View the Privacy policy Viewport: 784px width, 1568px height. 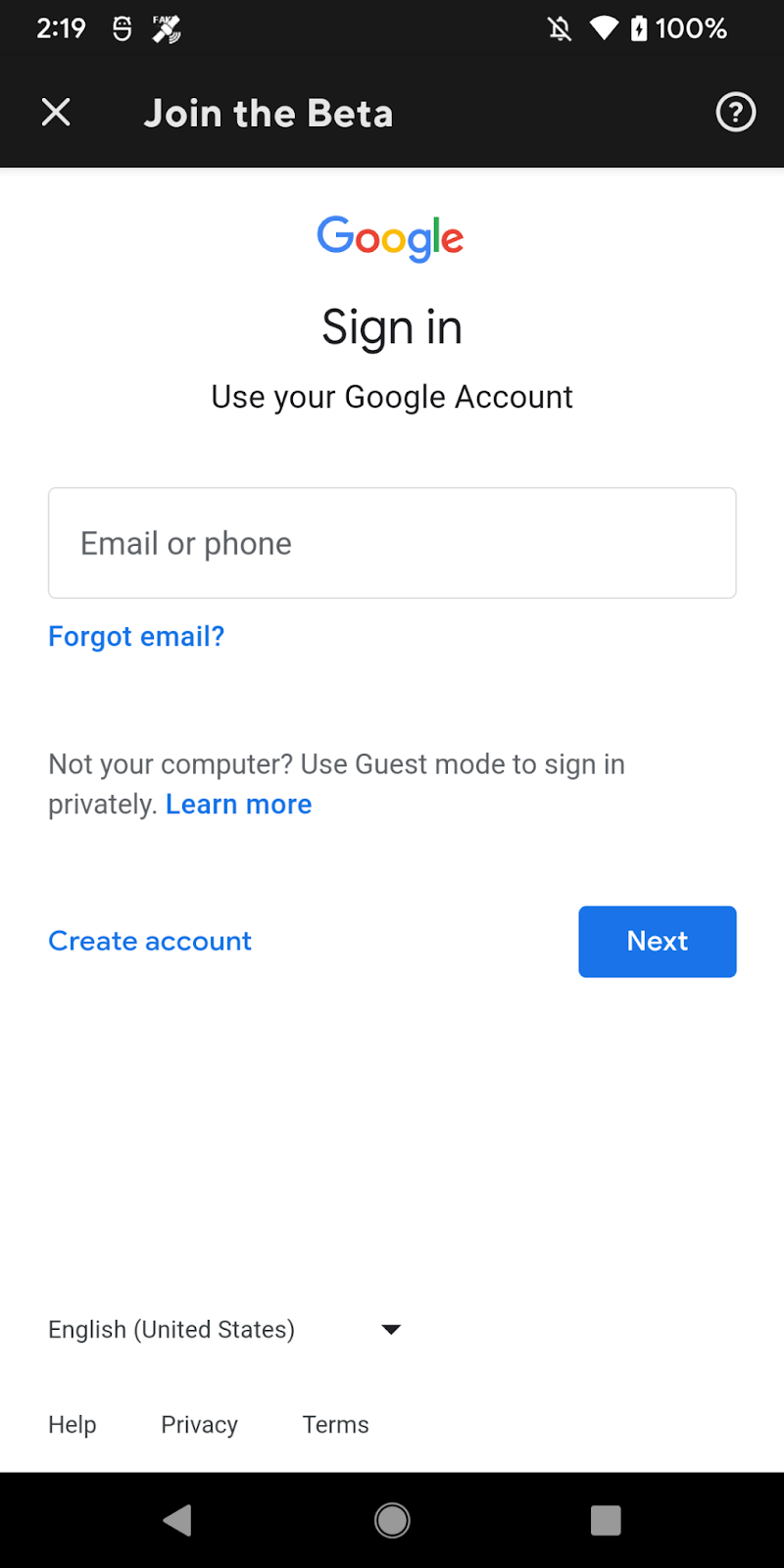coord(199,1424)
